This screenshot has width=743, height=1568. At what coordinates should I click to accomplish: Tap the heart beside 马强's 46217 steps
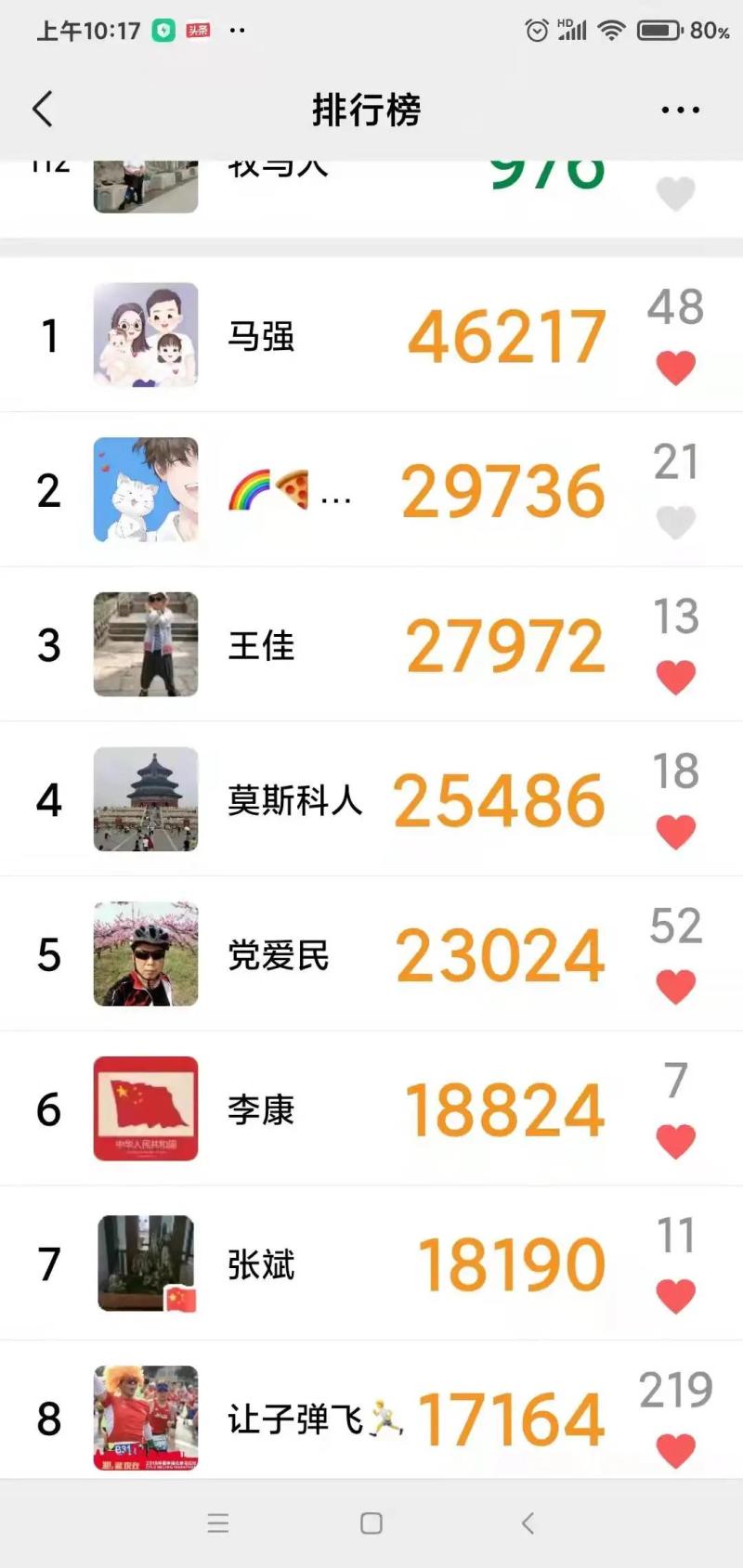(x=675, y=368)
